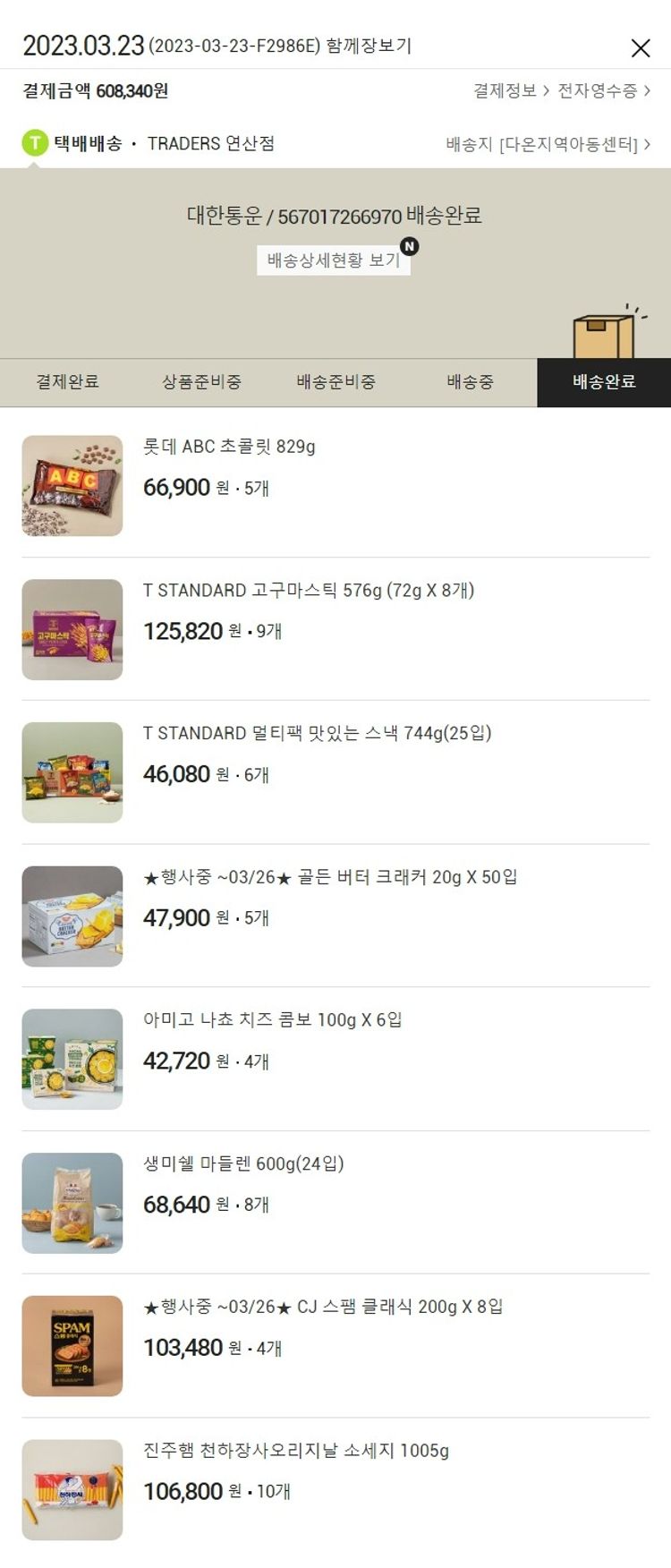This screenshot has width=671, height=1568.
Task: Close the order detail screen
Action: [x=641, y=48]
